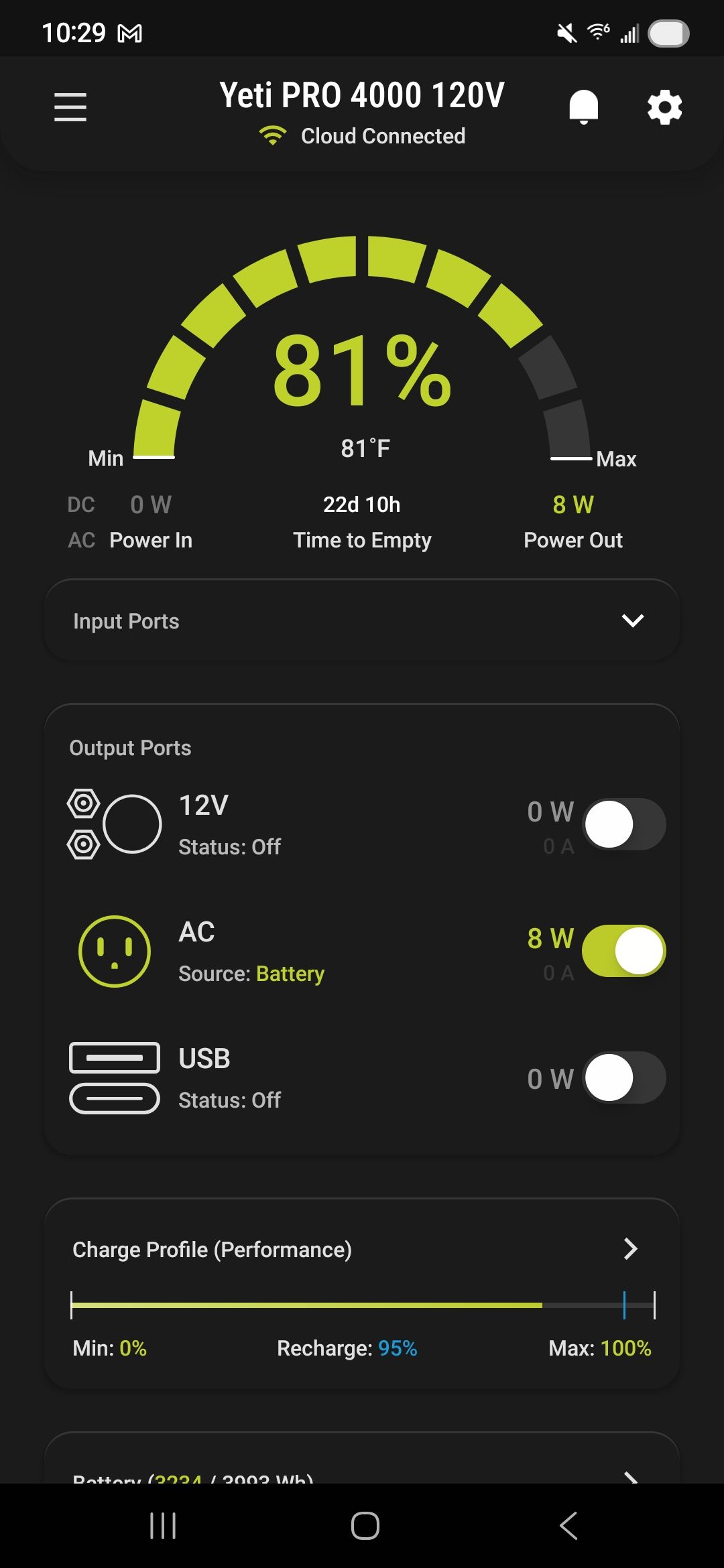Open the notifications bell
The image size is (724, 1568).
[583, 107]
